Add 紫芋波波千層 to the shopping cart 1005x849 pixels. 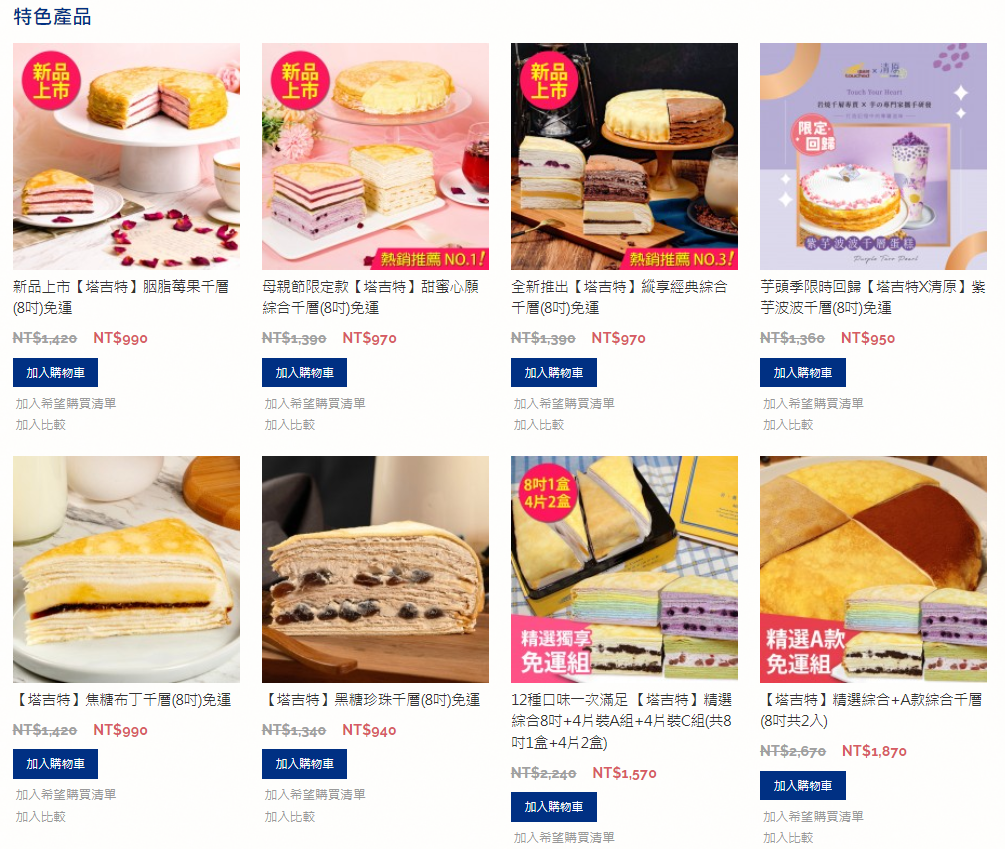click(x=802, y=373)
